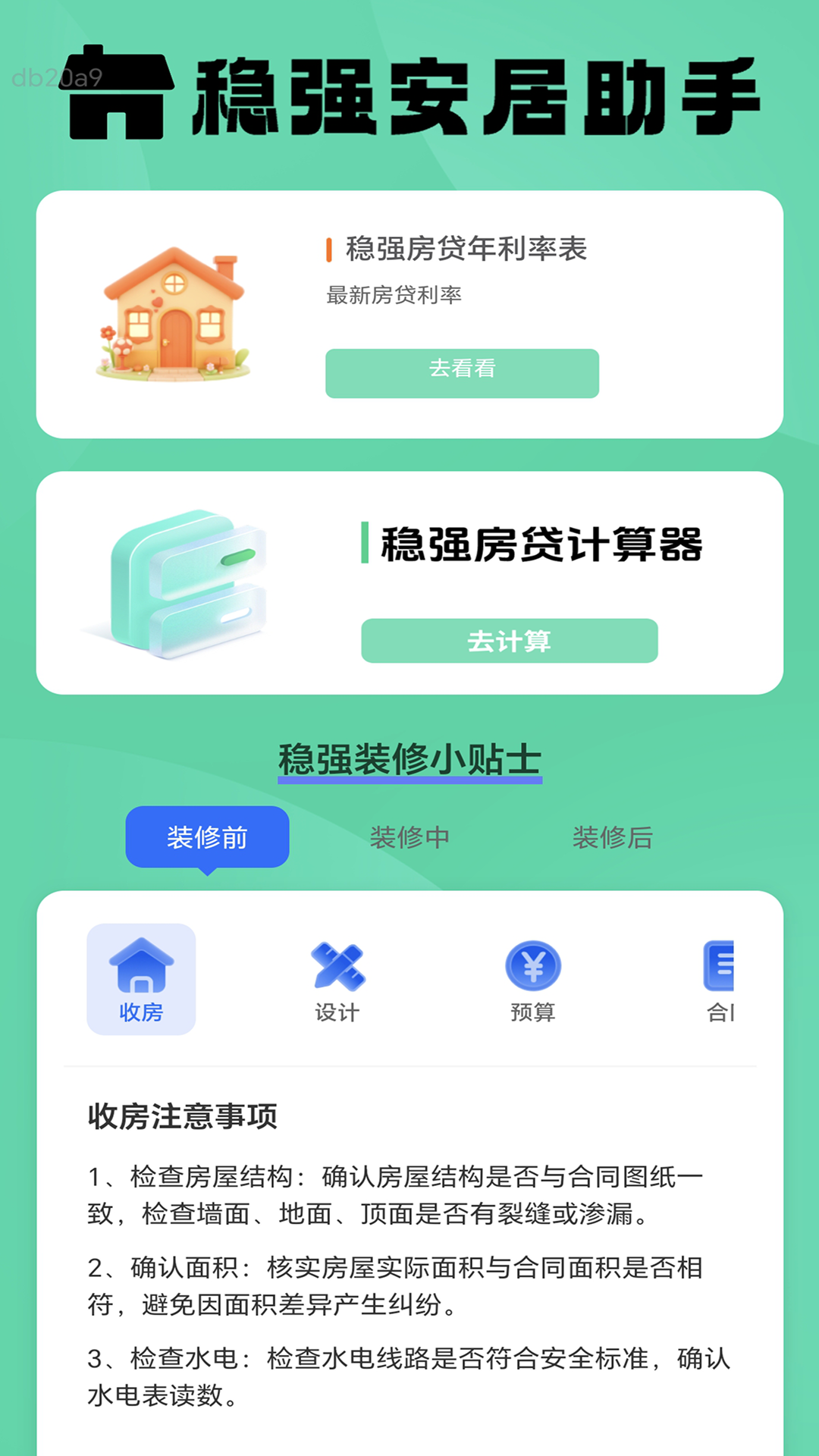Click the 稳强房贷年利率表 card title
819x1456 pixels.
tap(468, 247)
